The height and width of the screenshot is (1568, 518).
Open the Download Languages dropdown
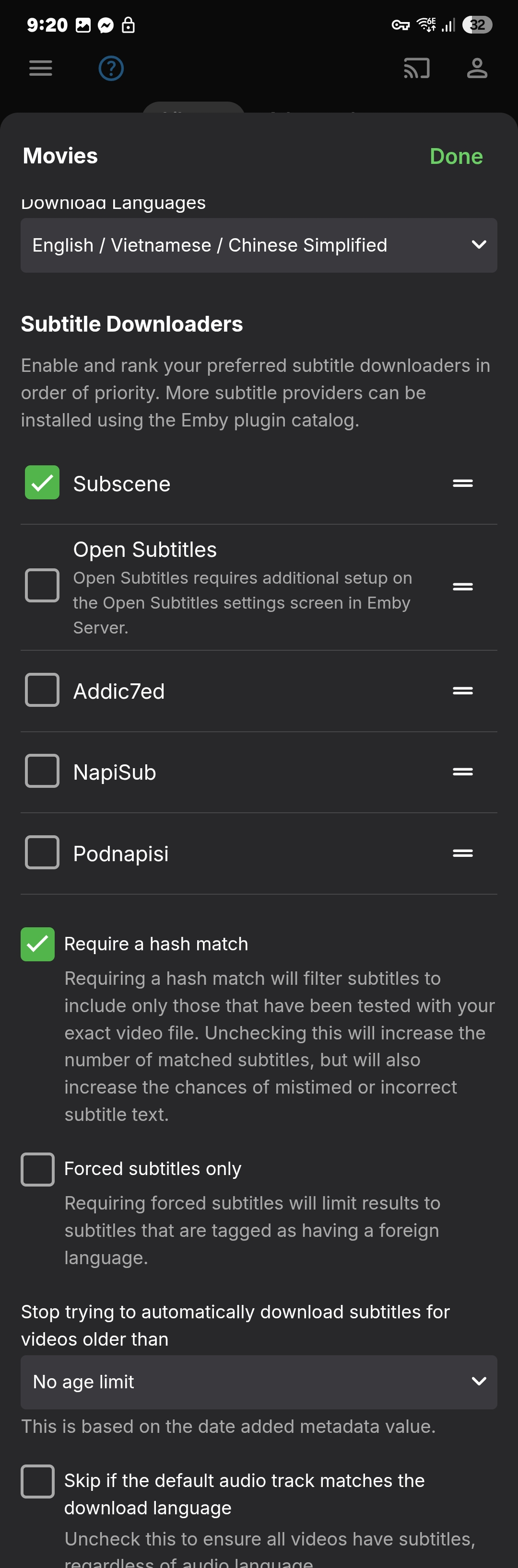tap(259, 245)
